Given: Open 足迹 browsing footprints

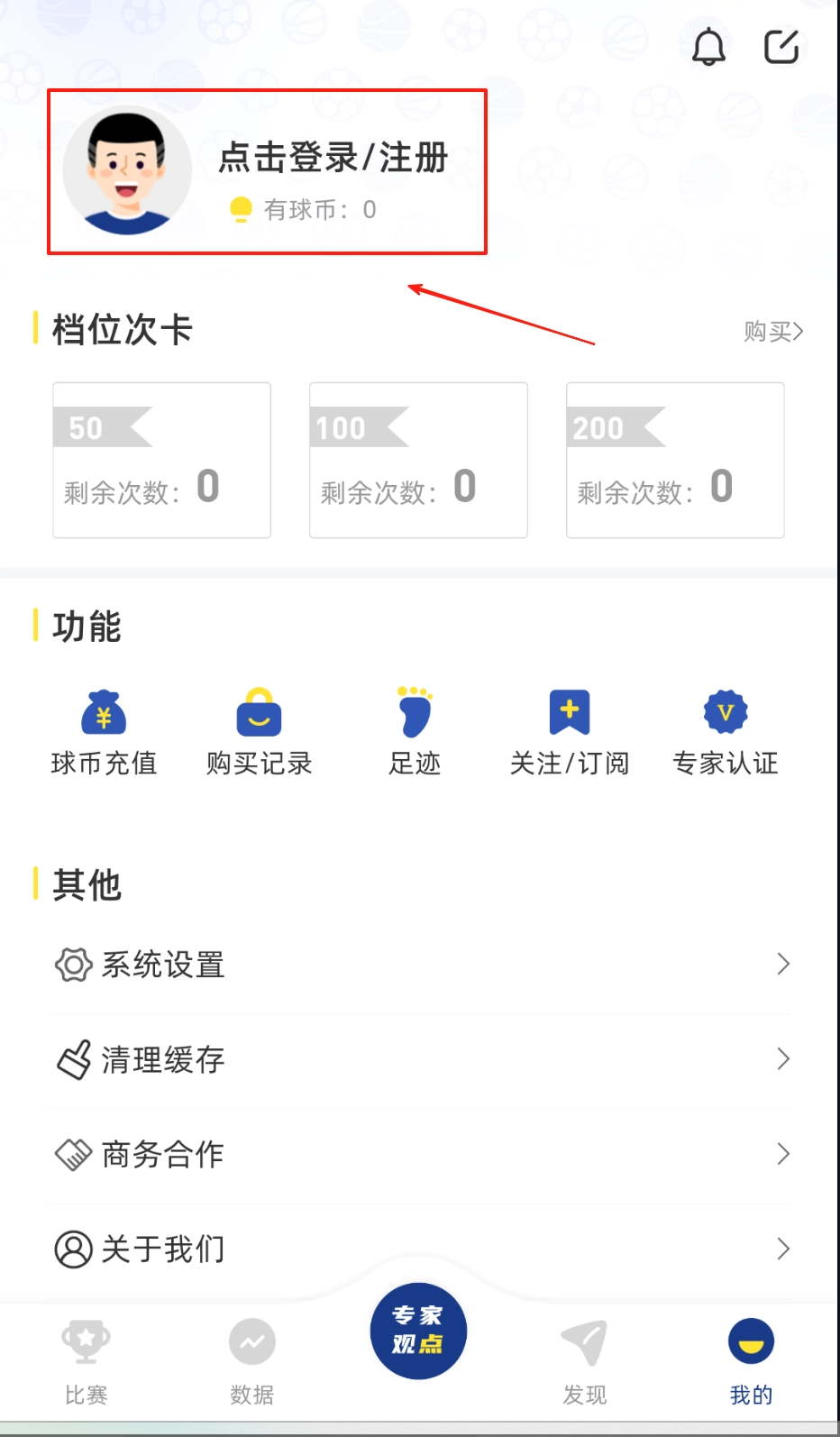Looking at the screenshot, I should pos(415,732).
